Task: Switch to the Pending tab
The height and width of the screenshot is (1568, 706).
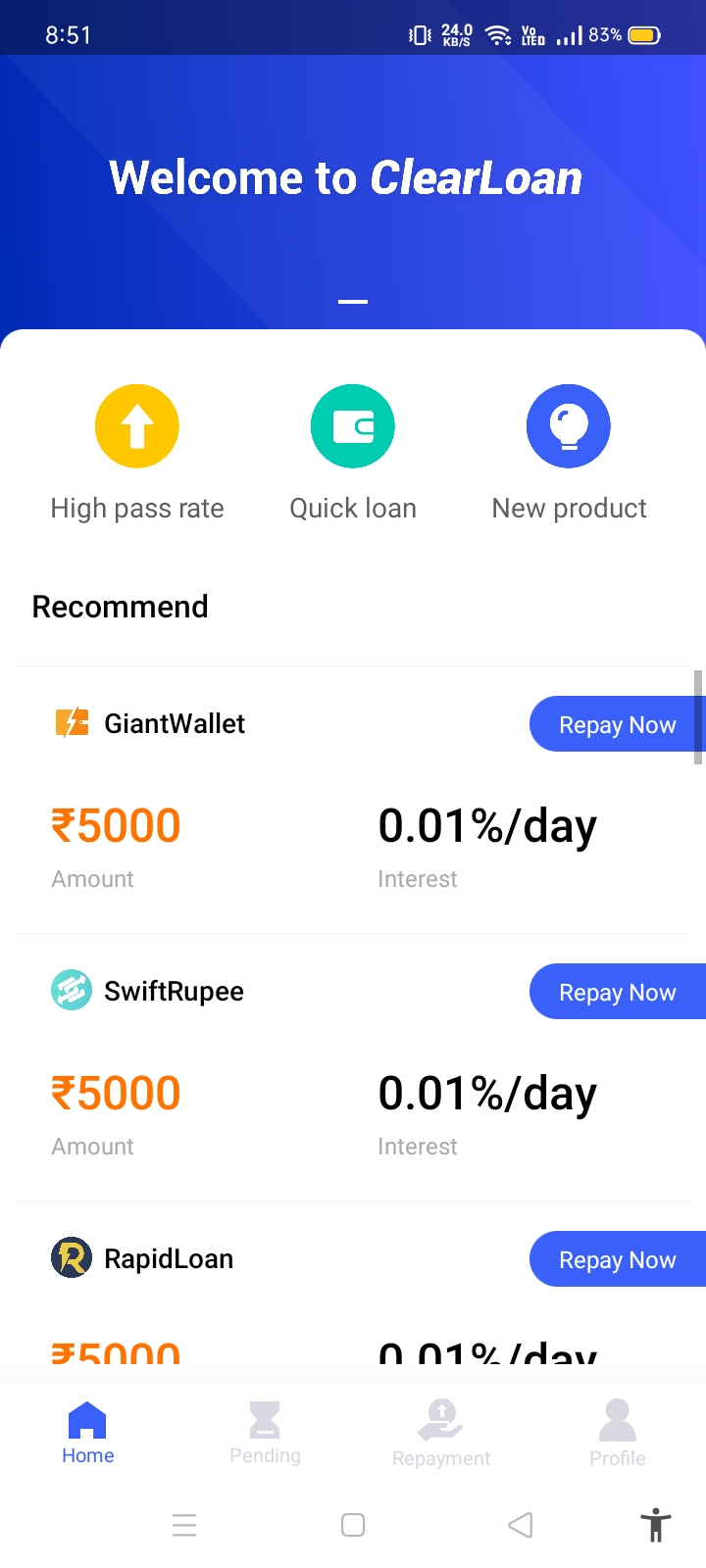Action: [x=265, y=1432]
